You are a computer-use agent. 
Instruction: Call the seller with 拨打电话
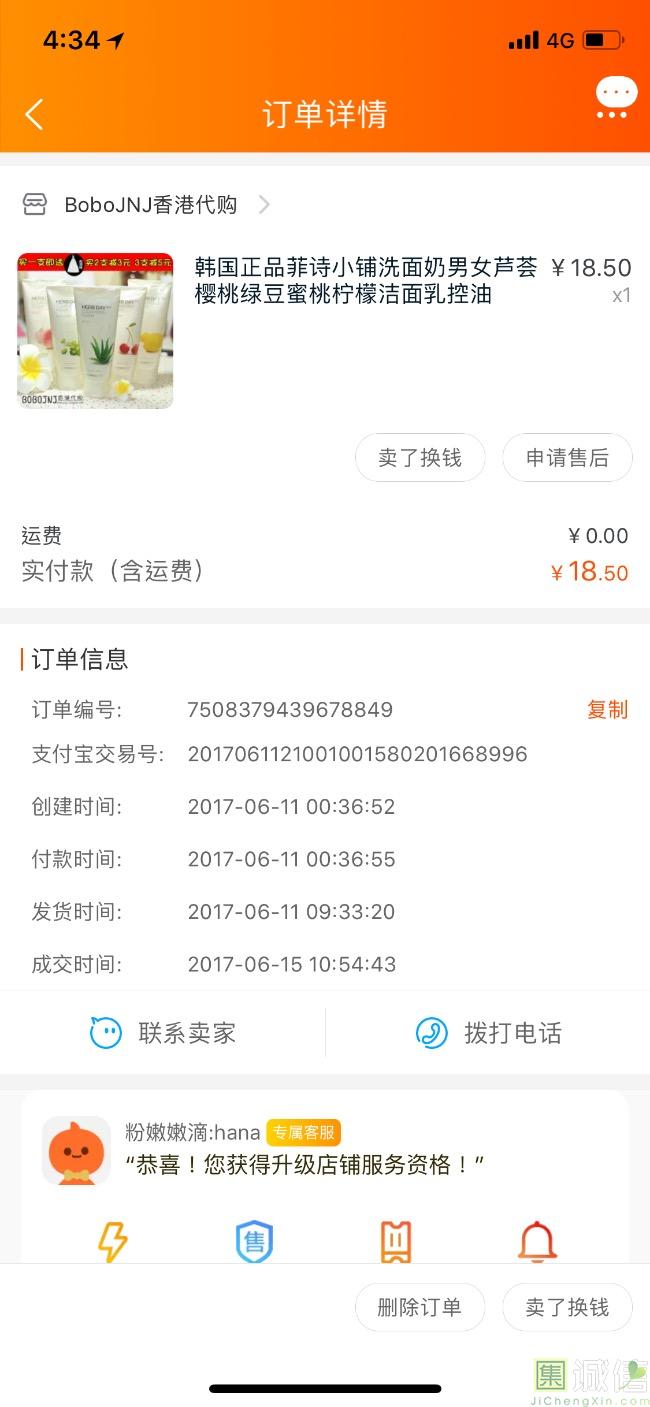pos(488,1033)
